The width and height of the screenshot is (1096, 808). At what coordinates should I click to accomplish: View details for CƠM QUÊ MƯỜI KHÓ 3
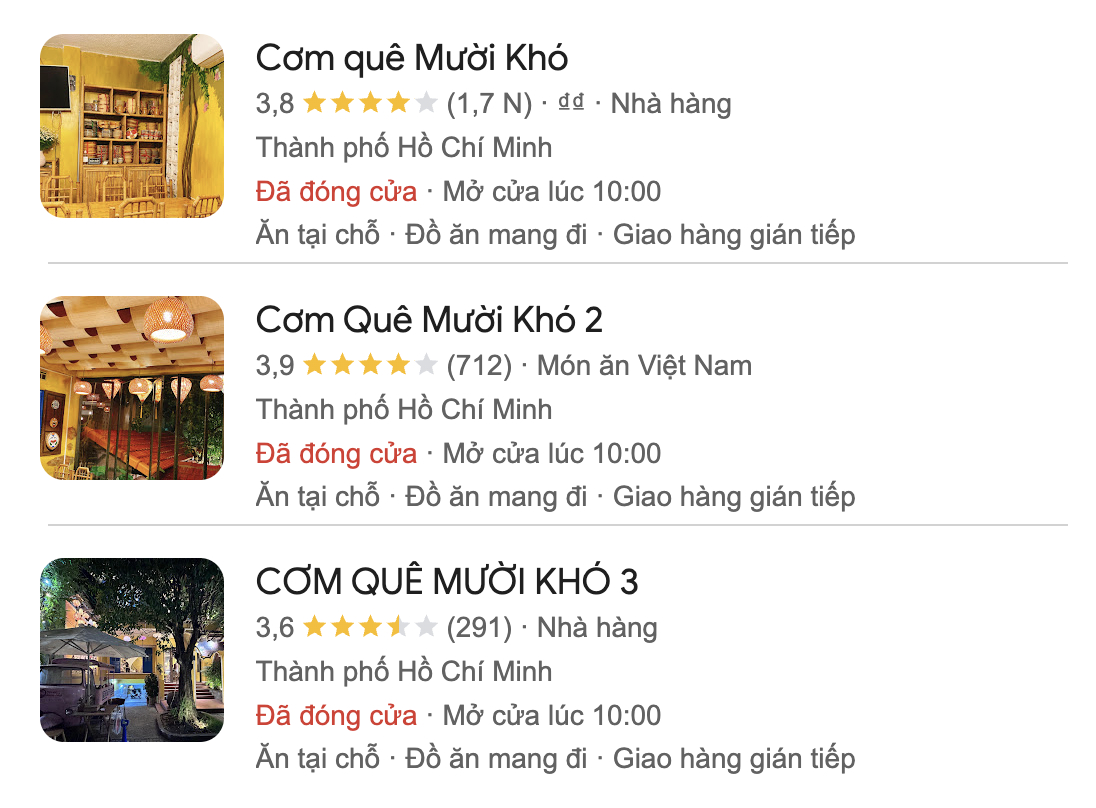pyautogui.click(x=447, y=582)
